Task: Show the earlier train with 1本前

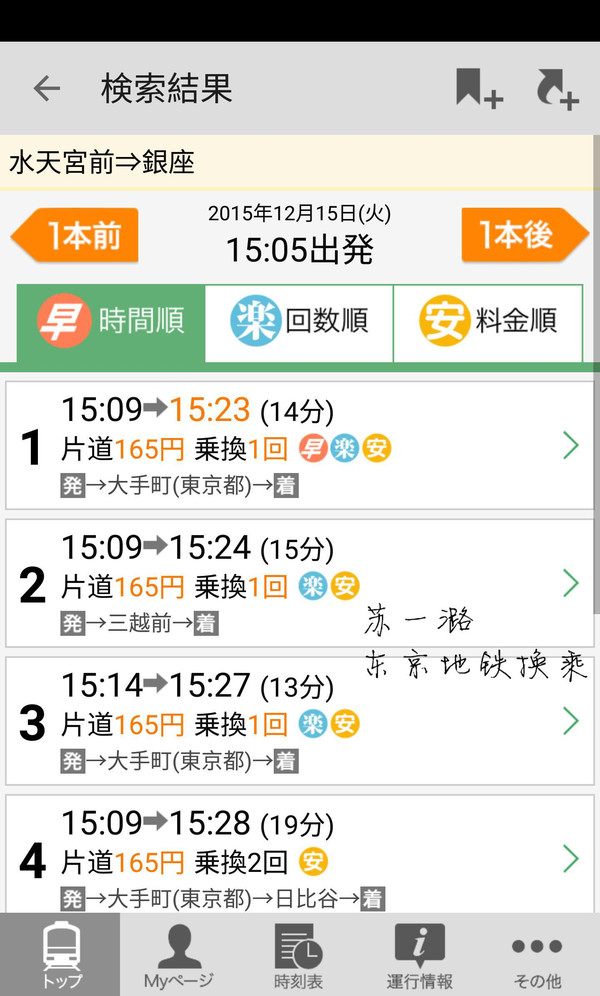Action: click(x=76, y=236)
